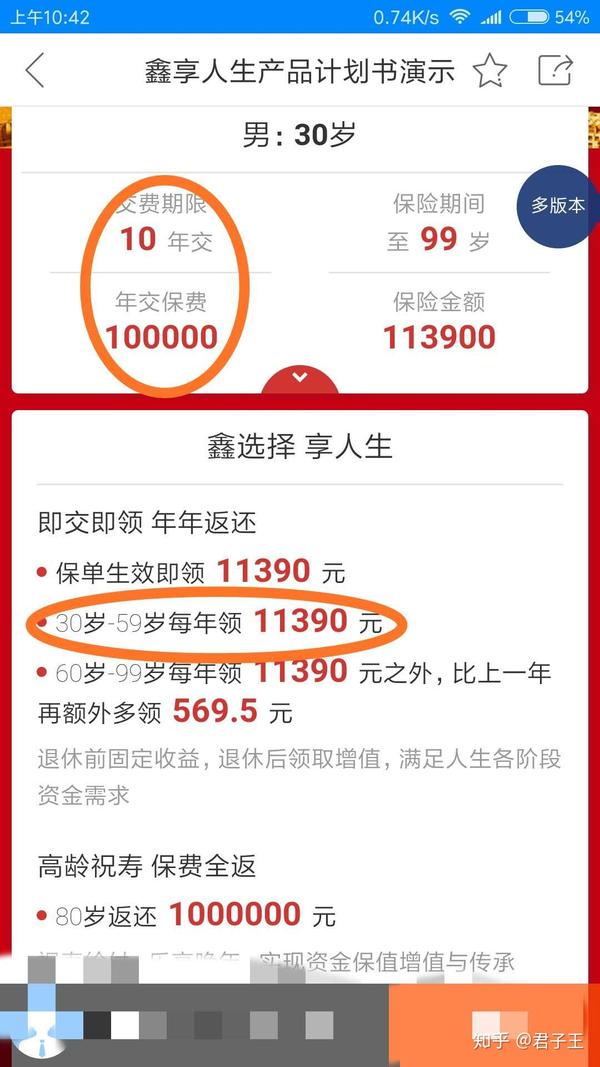Share the plan with the top-right icon

tap(555, 70)
